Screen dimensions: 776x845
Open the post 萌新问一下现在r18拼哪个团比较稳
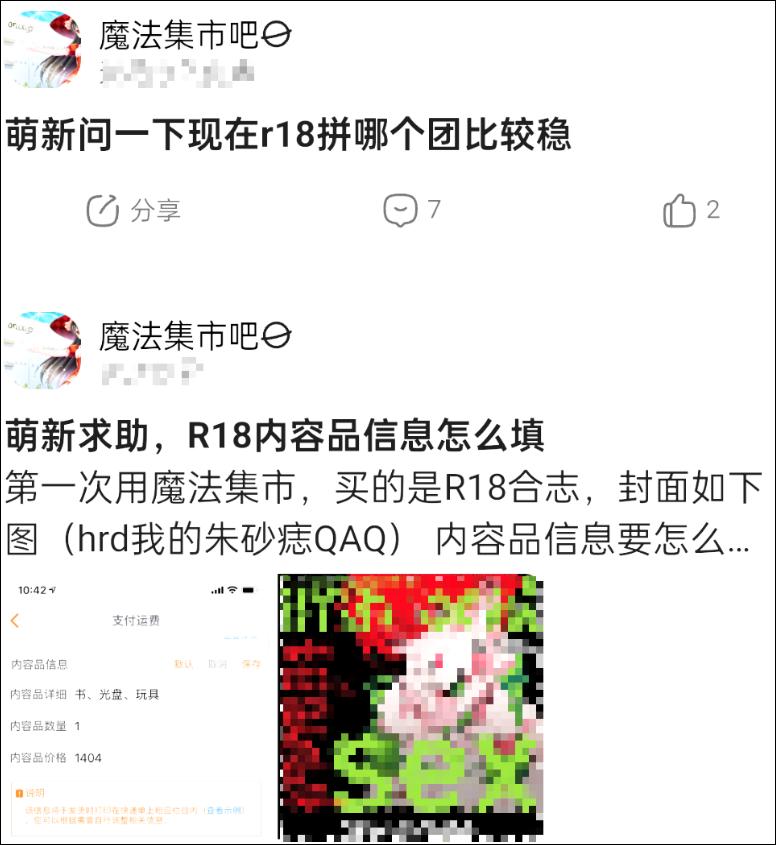pyautogui.click(x=288, y=135)
